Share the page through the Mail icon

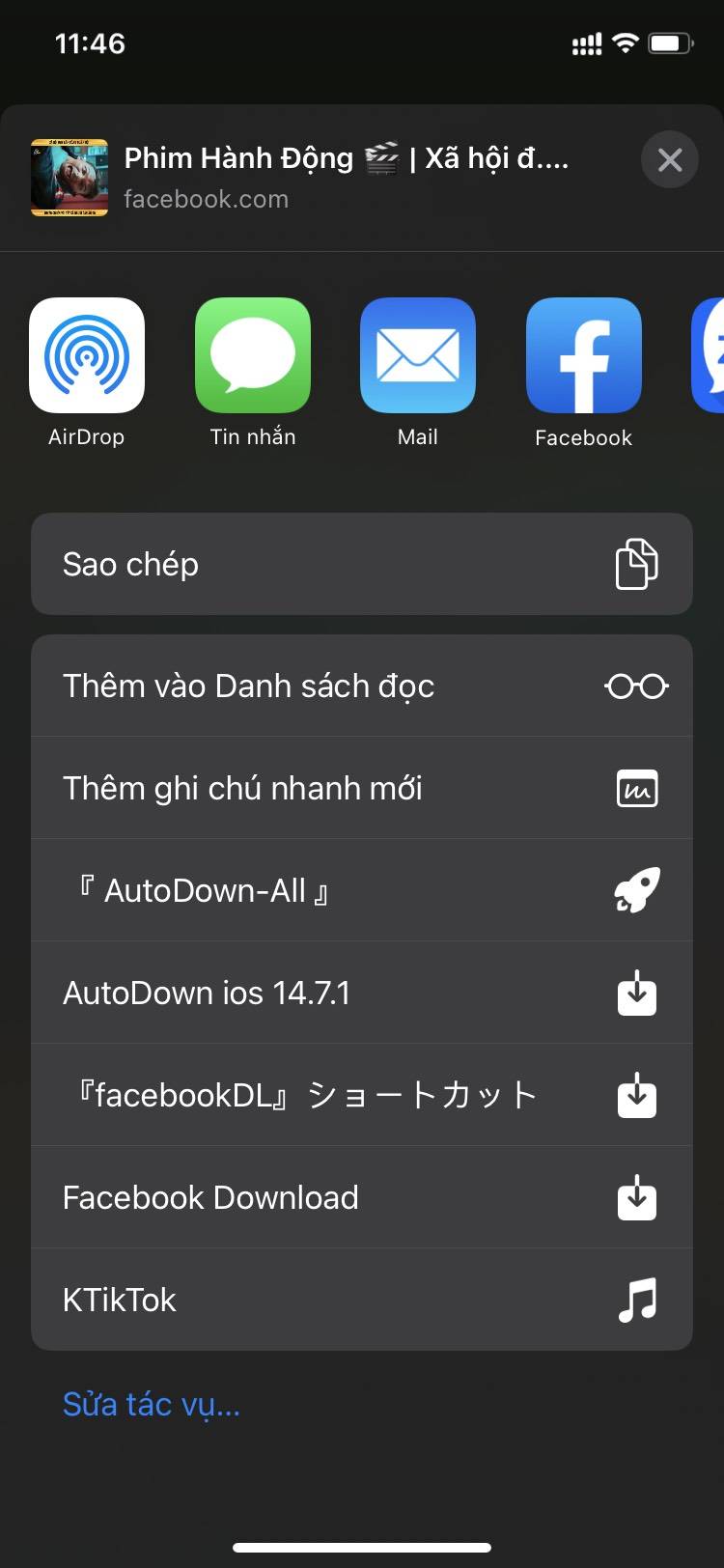tap(417, 354)
